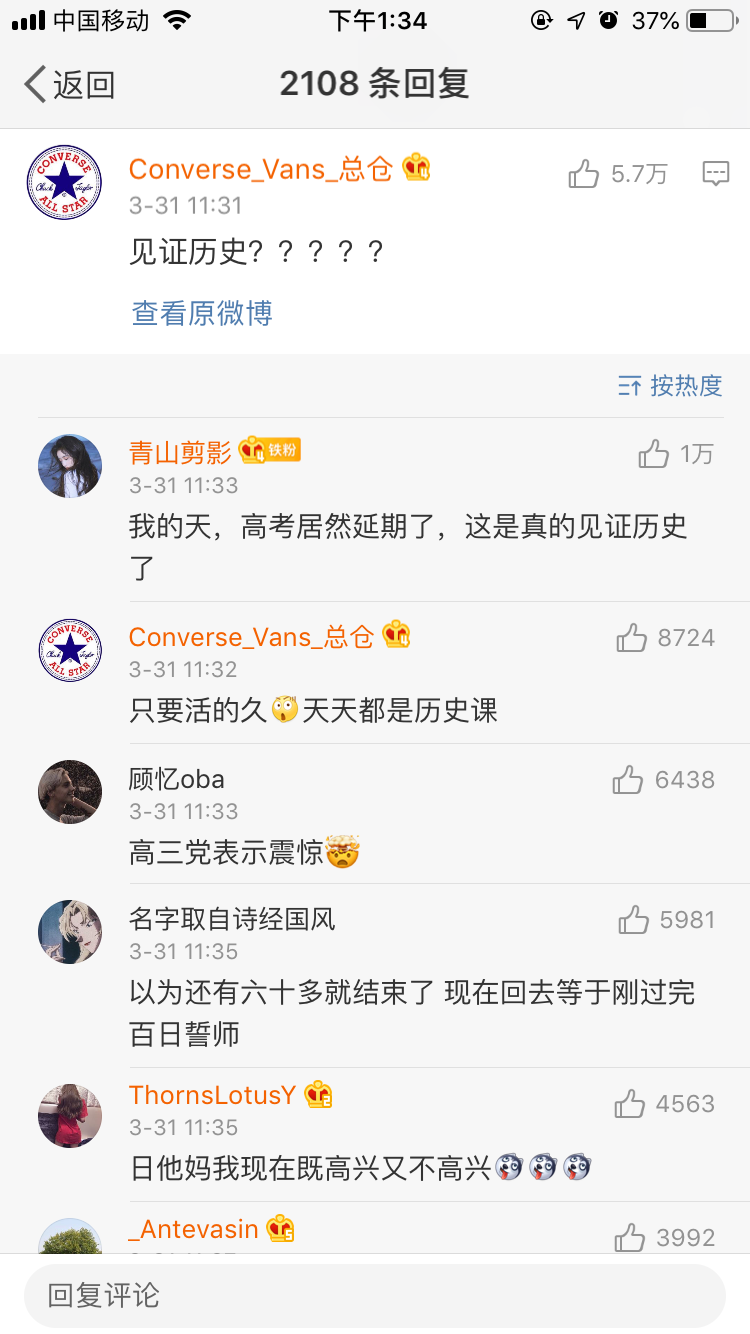
Task: Like _Antevasin's reply
Action: point(630,1238)
